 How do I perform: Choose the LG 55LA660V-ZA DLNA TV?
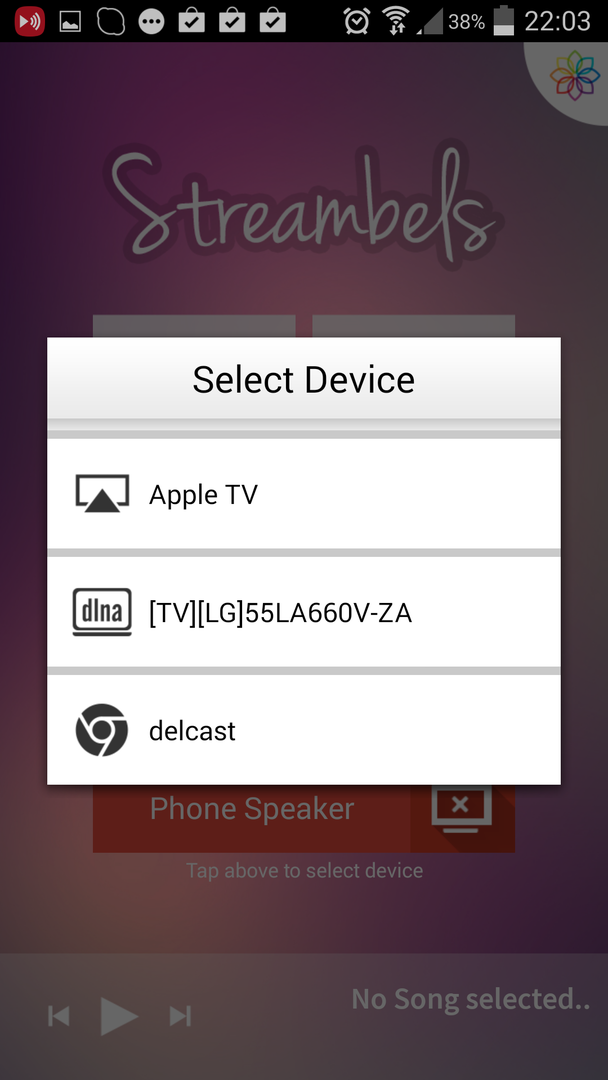[x=303, y=612]
